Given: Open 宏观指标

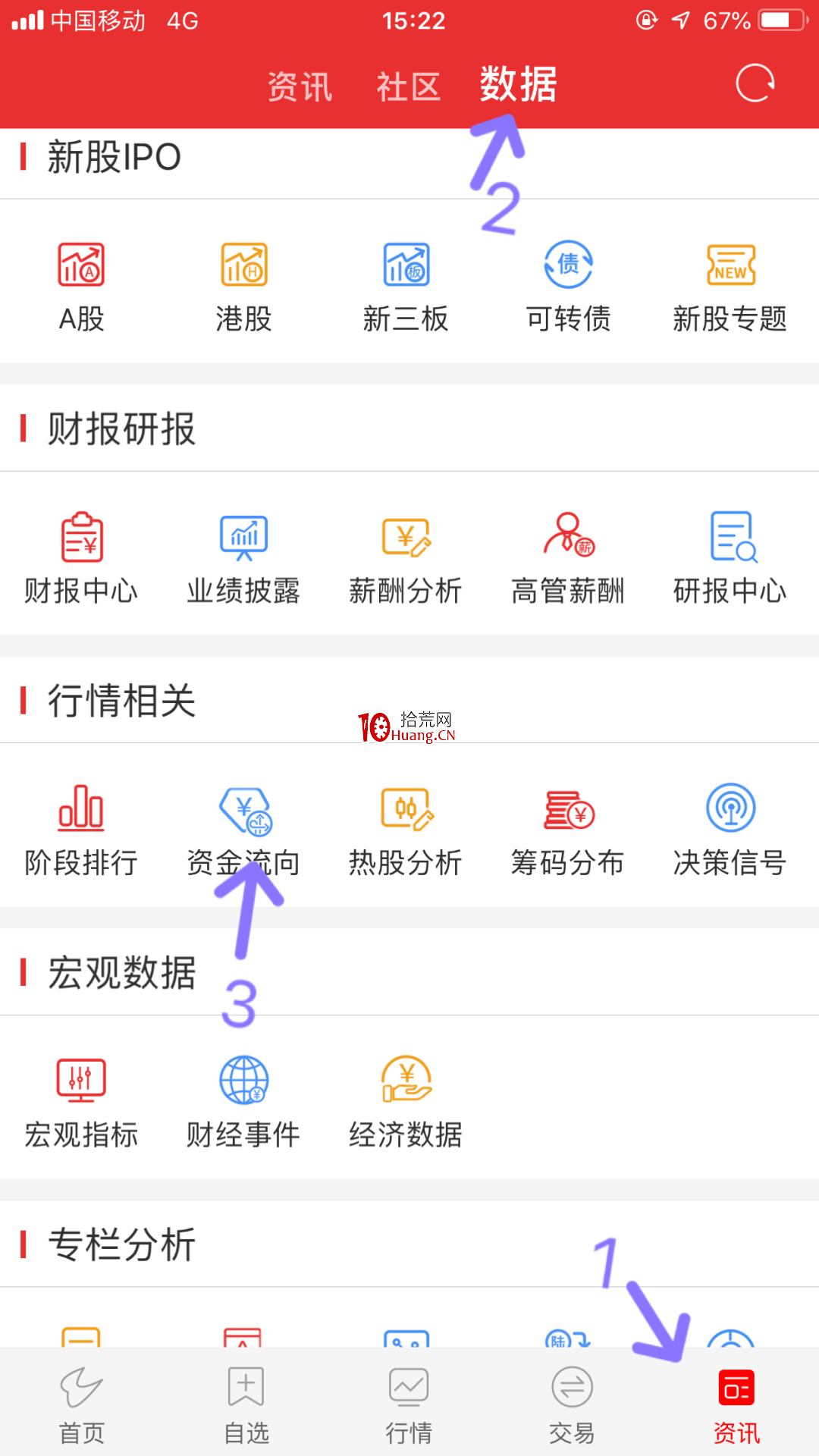Looking at the screenshot, I should tap(81, 1103).
